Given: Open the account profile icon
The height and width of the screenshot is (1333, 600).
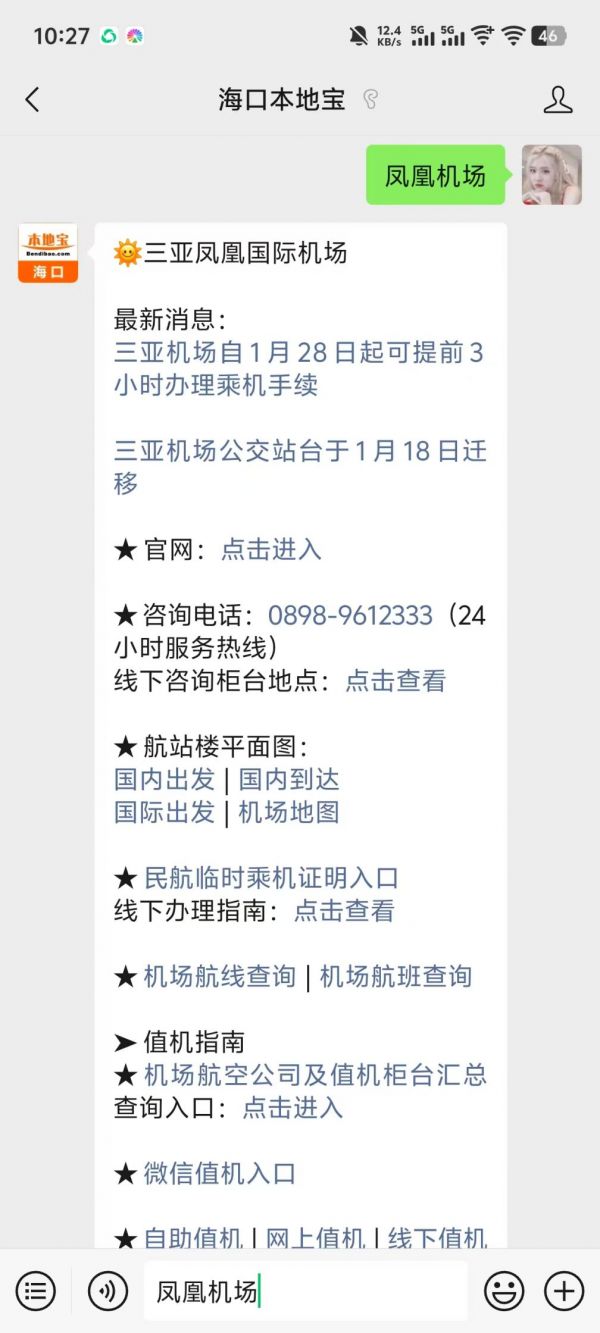Looking at the screenshot, I should (557, 100).
